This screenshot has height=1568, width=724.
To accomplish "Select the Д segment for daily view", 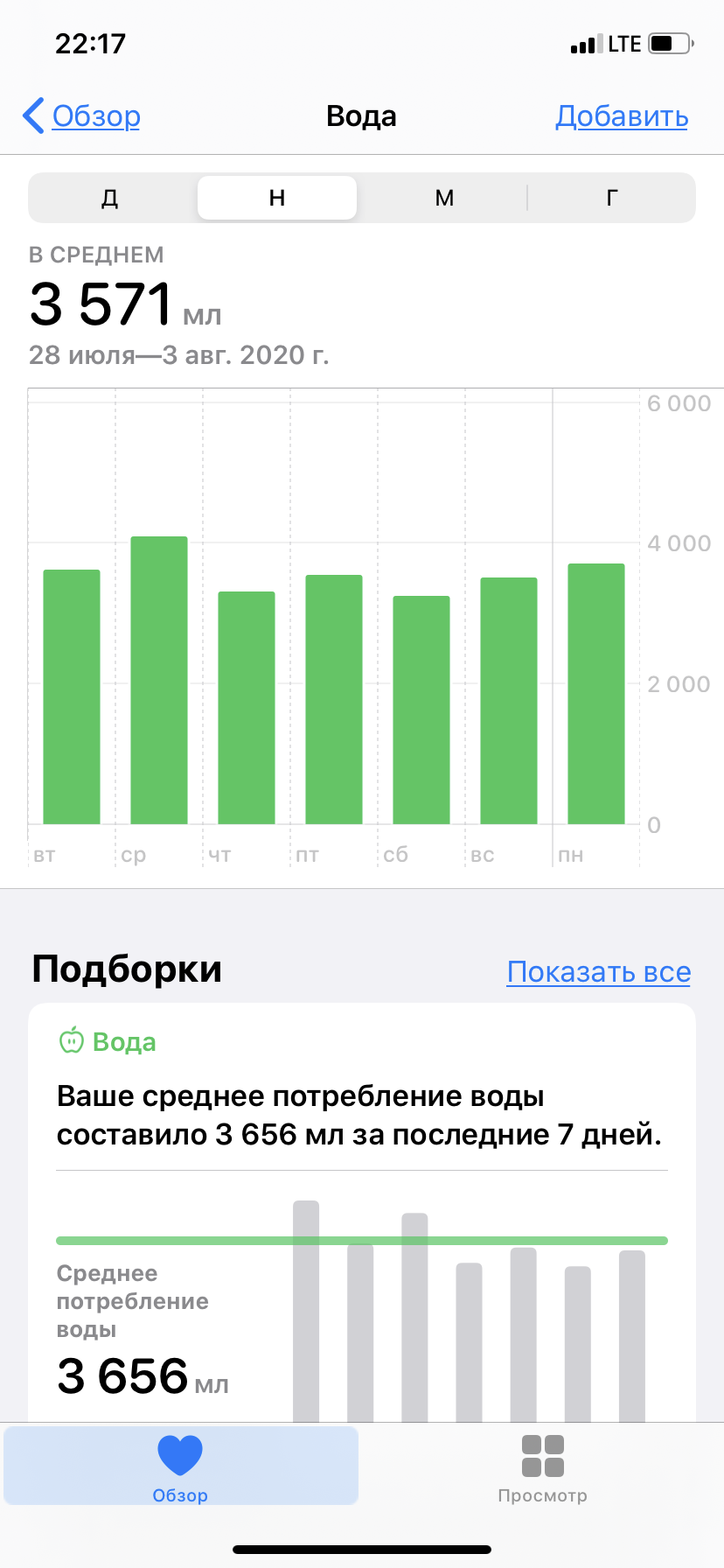I will point(108,198).
